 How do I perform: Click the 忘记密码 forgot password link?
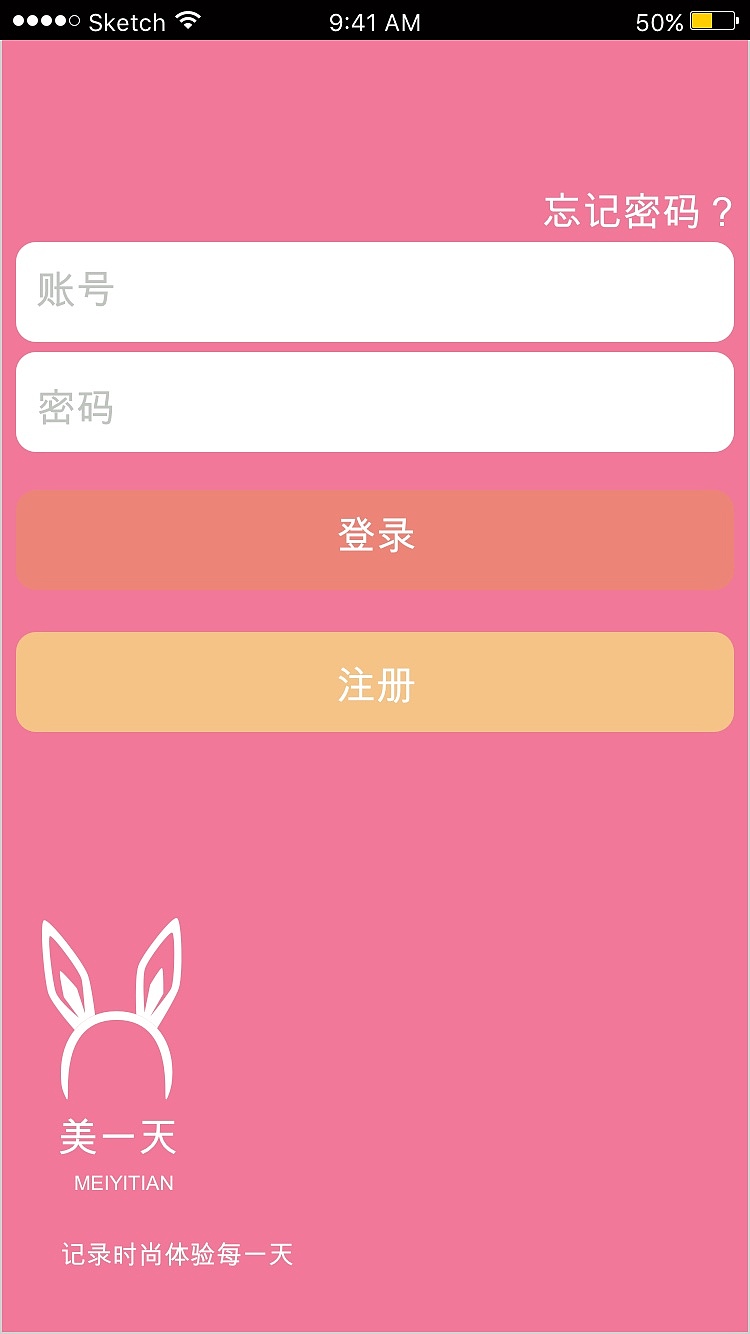[x=635, y=212]
